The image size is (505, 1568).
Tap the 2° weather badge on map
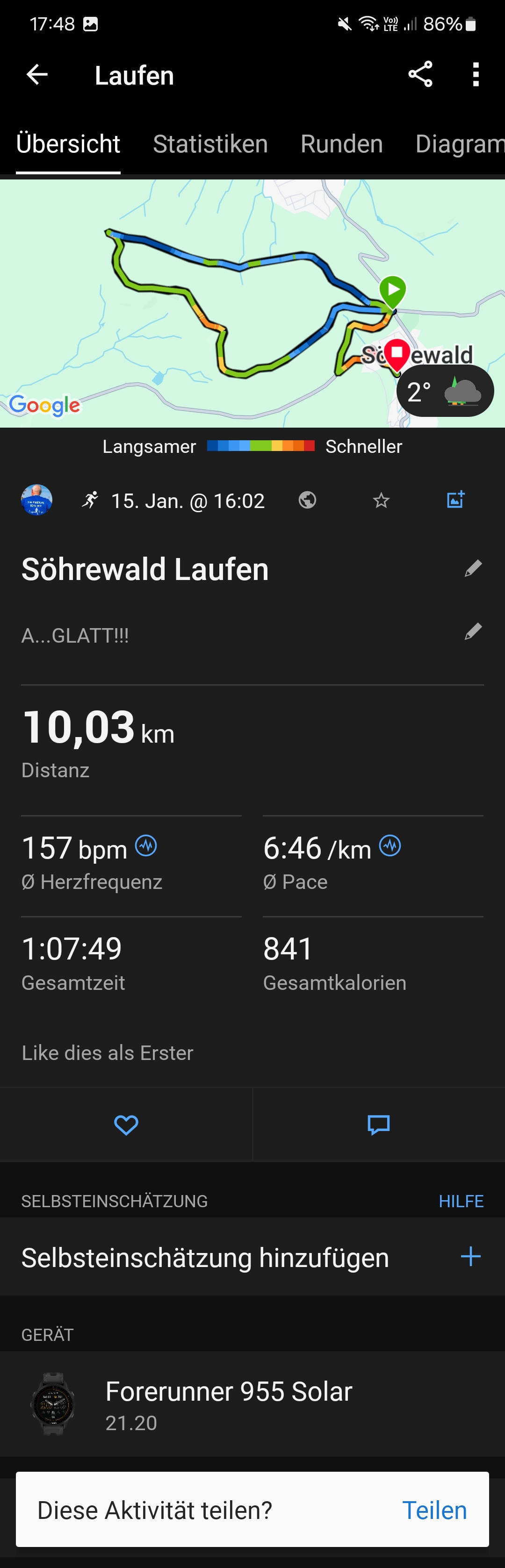[x=444, y=391]
